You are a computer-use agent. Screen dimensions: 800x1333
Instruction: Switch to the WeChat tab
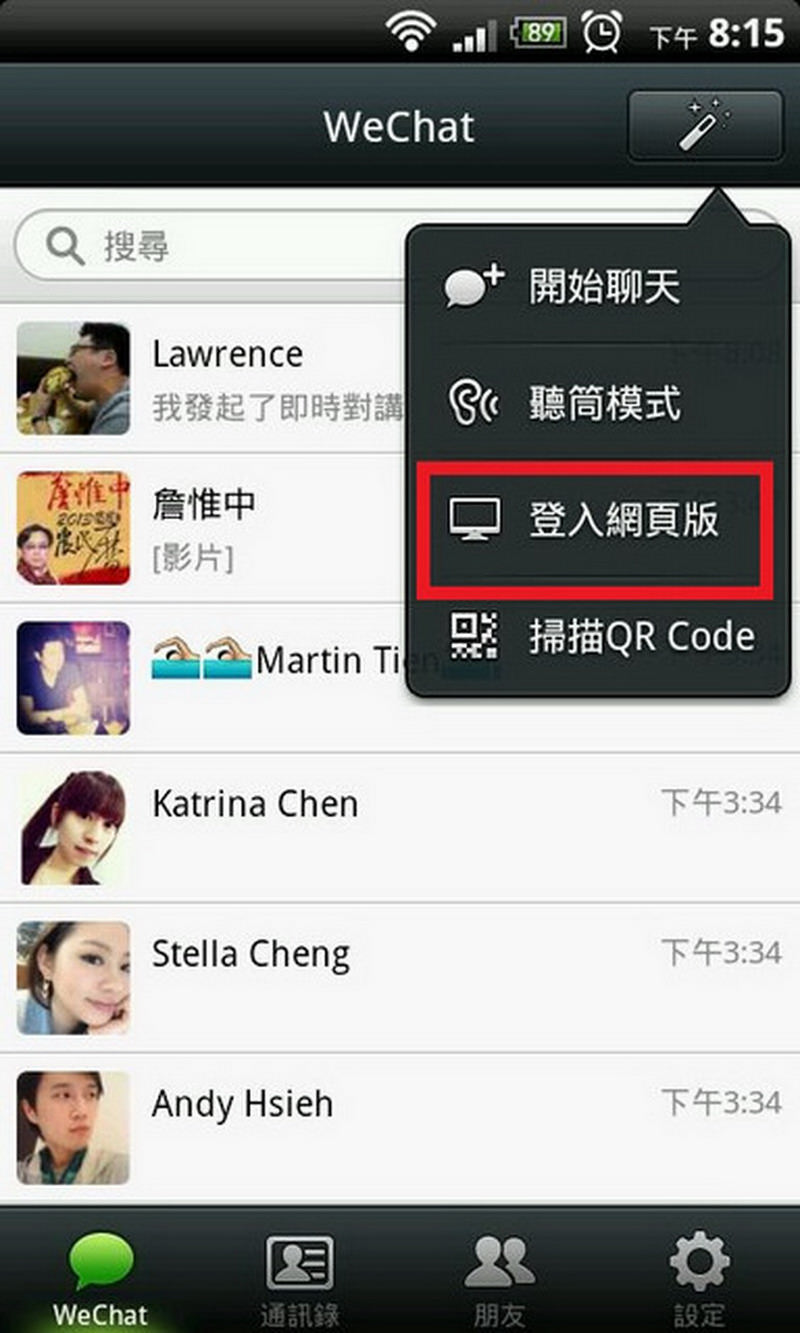(100, 1280)
